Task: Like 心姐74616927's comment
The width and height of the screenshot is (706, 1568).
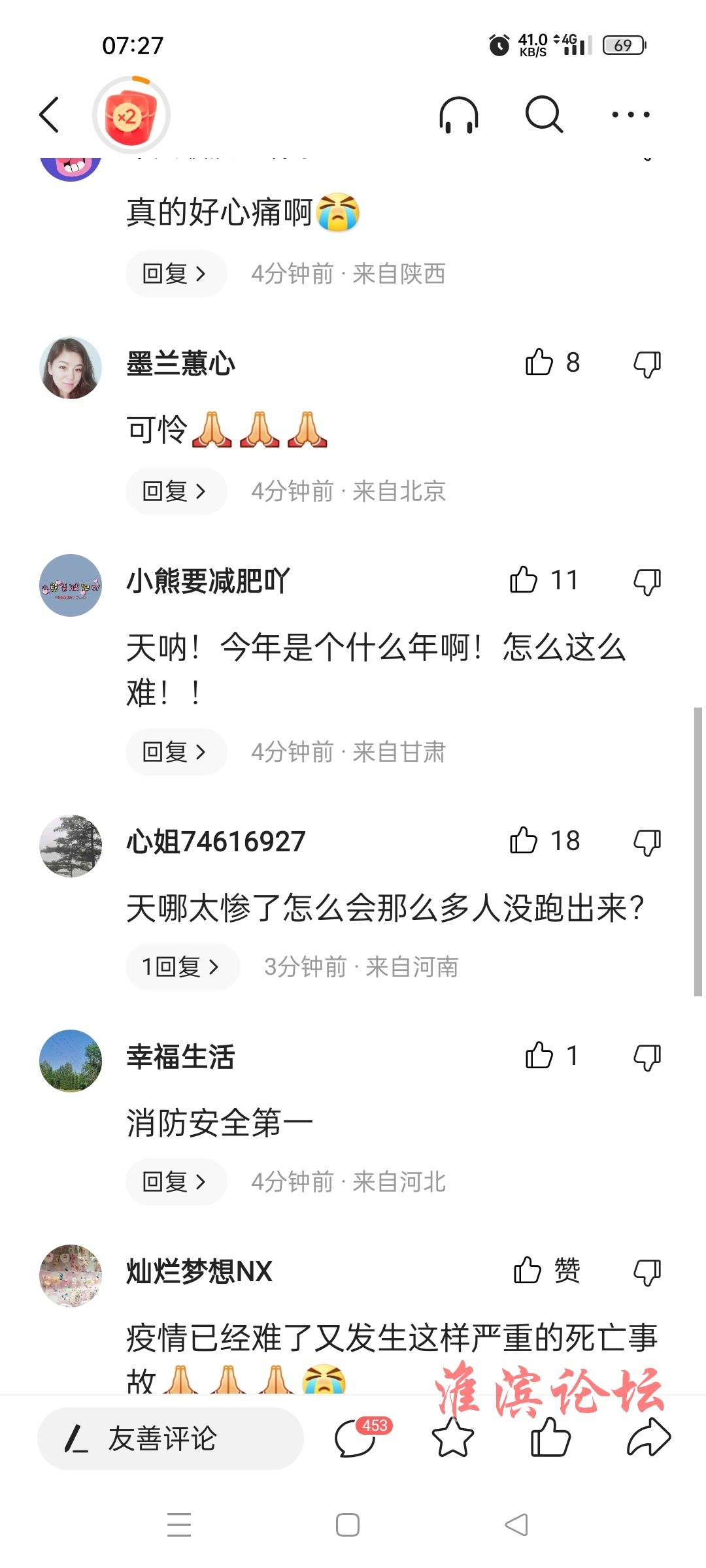Action: click(524, 841)
